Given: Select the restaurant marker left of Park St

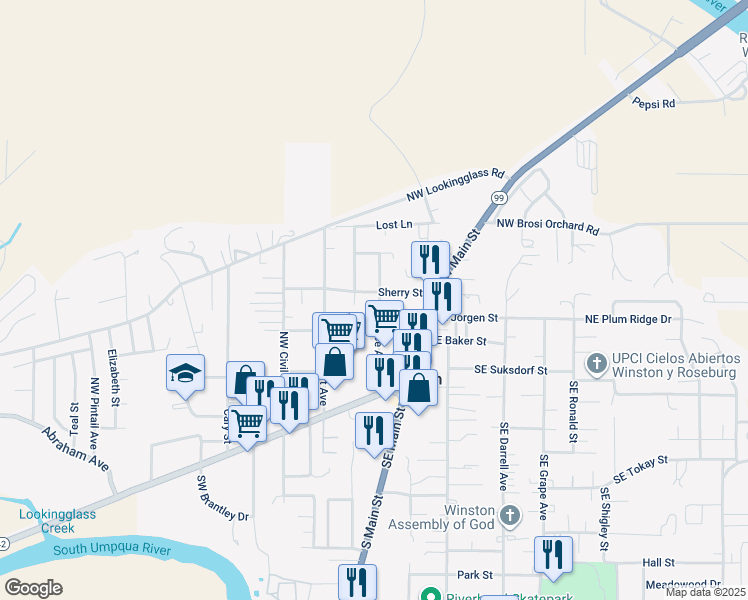Looking at the screenshot, I should pos(357,582).
